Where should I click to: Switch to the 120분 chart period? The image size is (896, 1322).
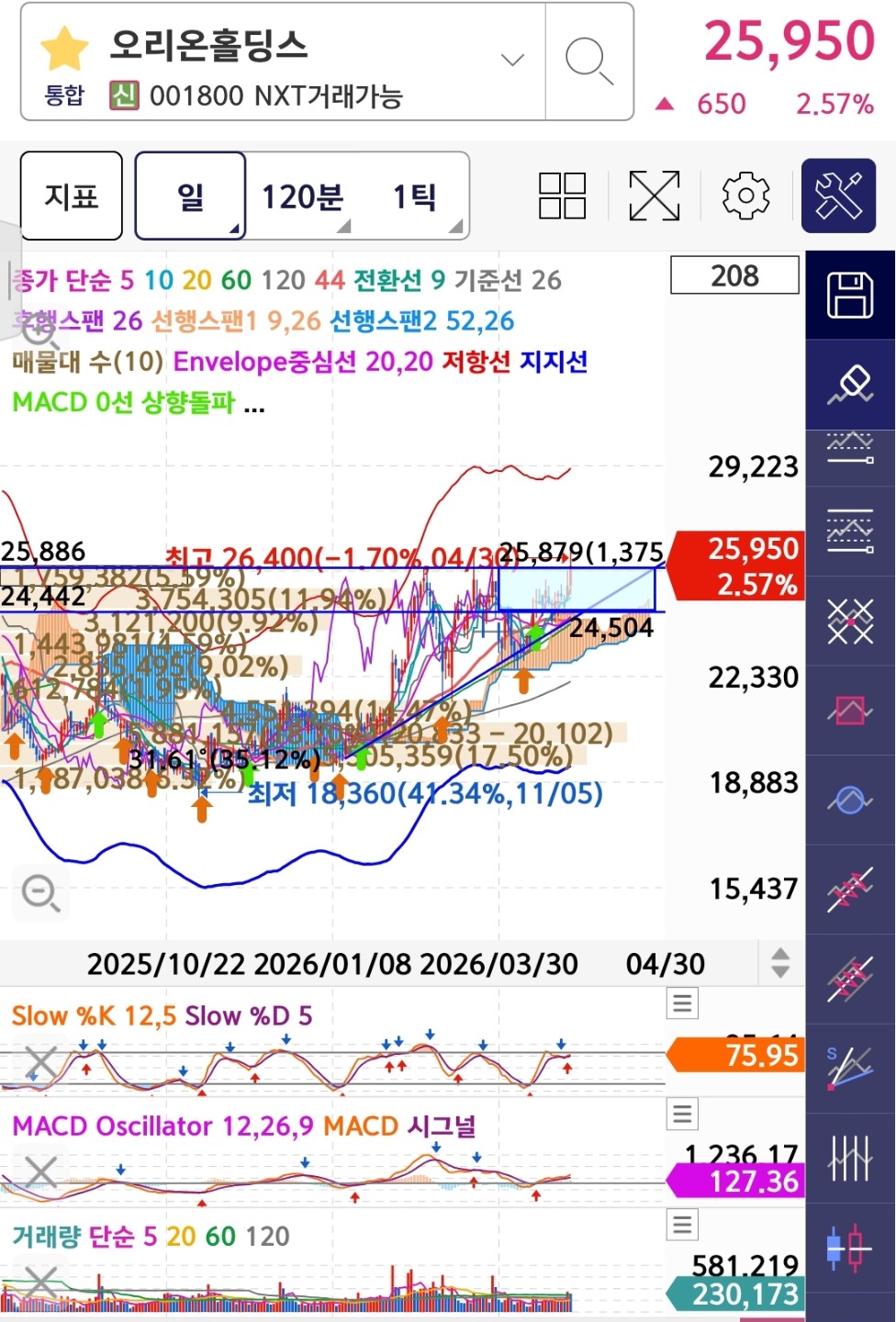[303, 196]
